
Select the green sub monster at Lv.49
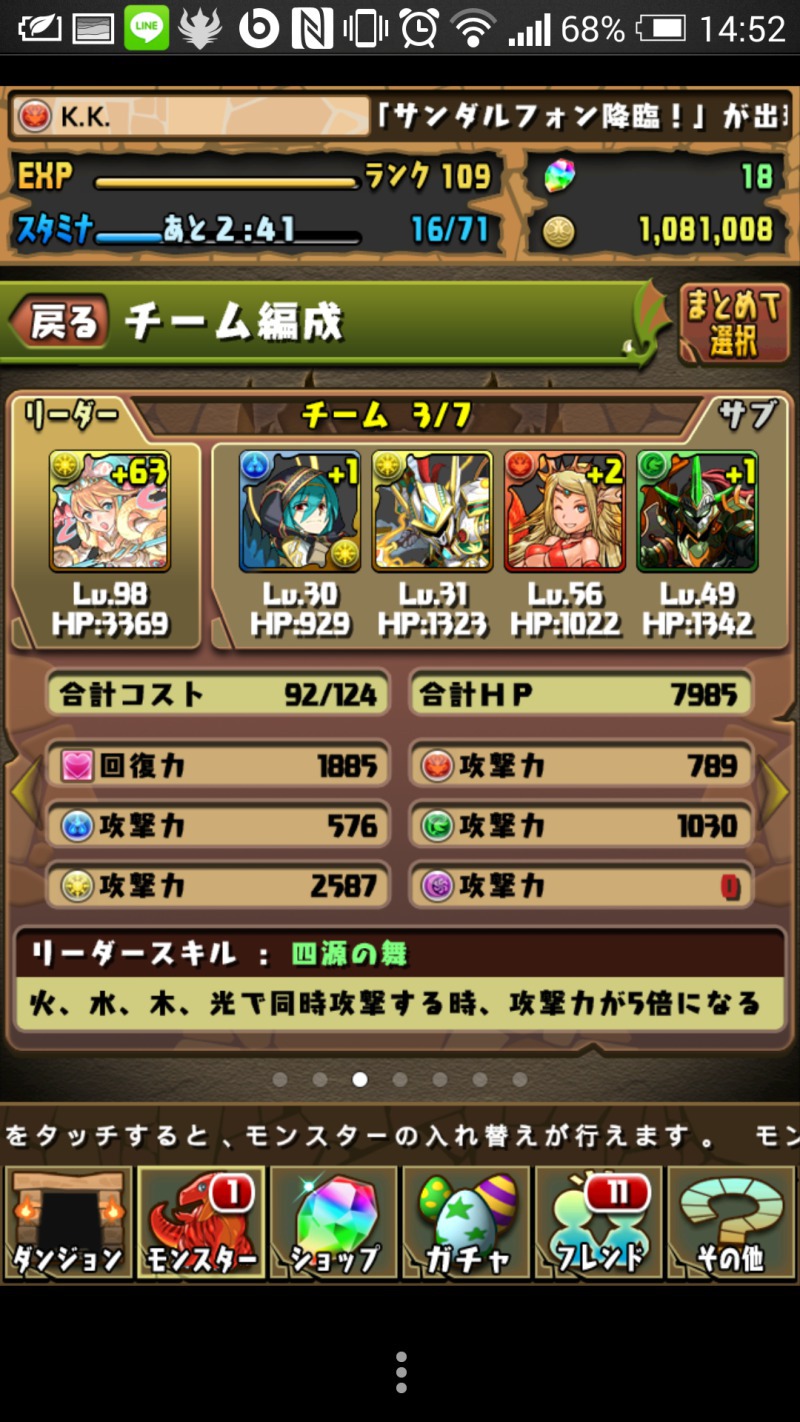click(697, 511)
